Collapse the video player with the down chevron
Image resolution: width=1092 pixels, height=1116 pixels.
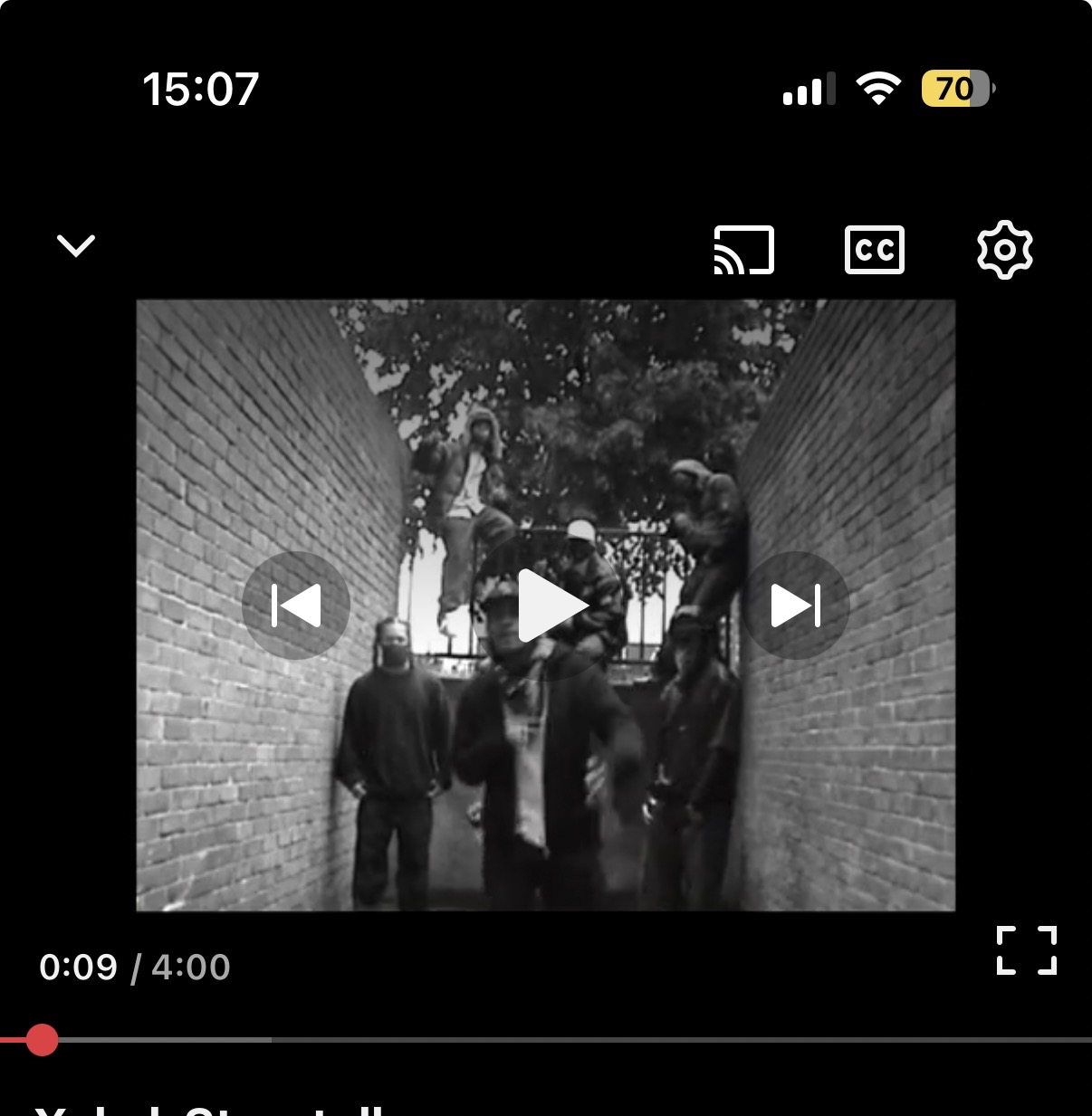pos(76,245)
